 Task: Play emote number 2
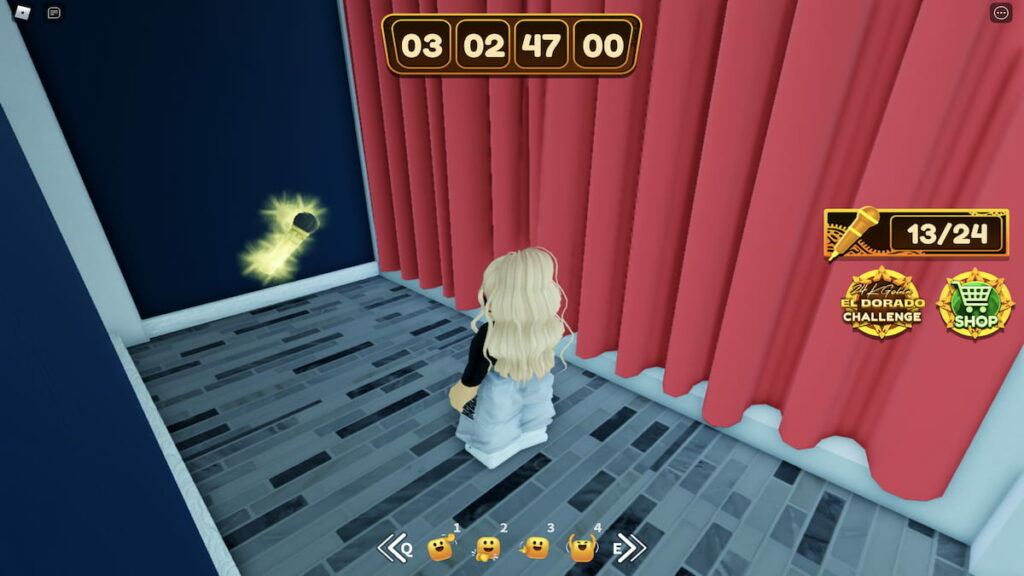(x=488, y=547)
